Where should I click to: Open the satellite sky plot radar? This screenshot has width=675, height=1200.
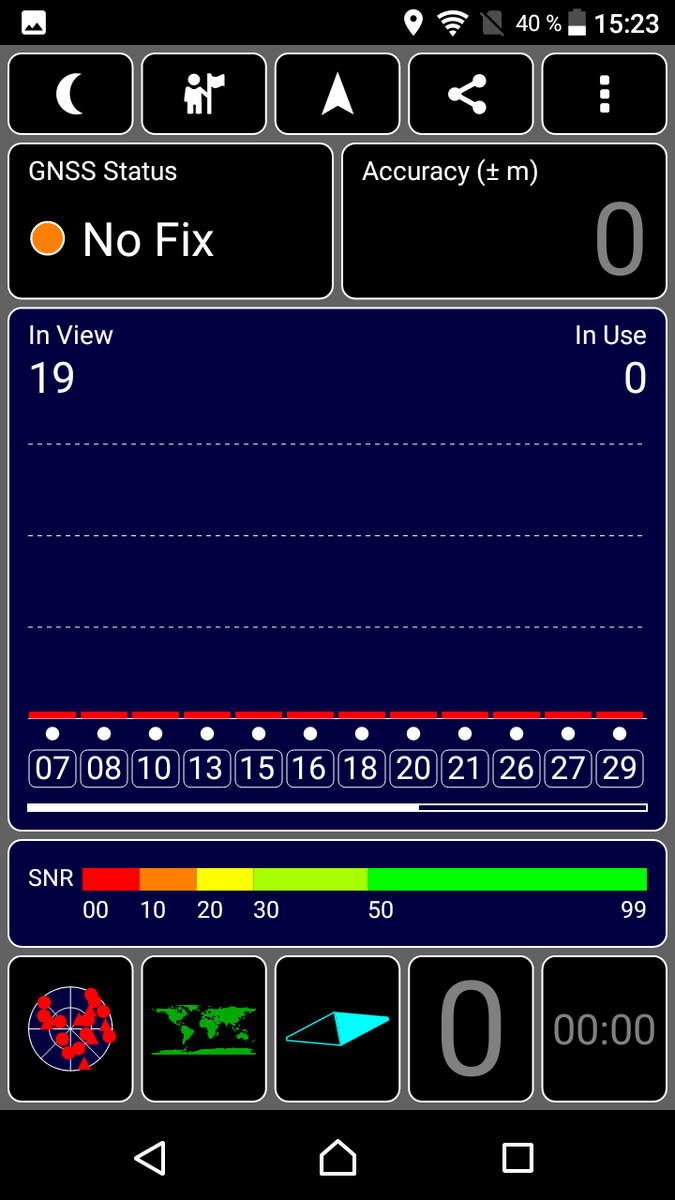pos(71,1029)
